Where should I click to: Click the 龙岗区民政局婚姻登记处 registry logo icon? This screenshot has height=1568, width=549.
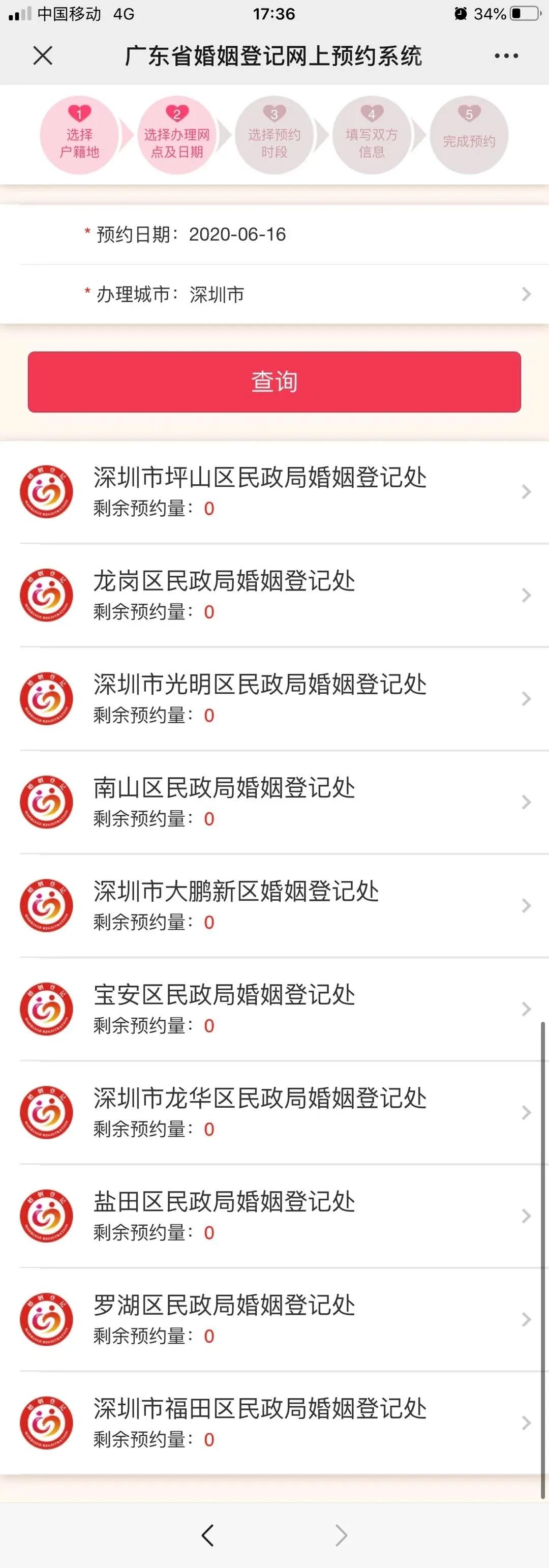tap(47, 595)
